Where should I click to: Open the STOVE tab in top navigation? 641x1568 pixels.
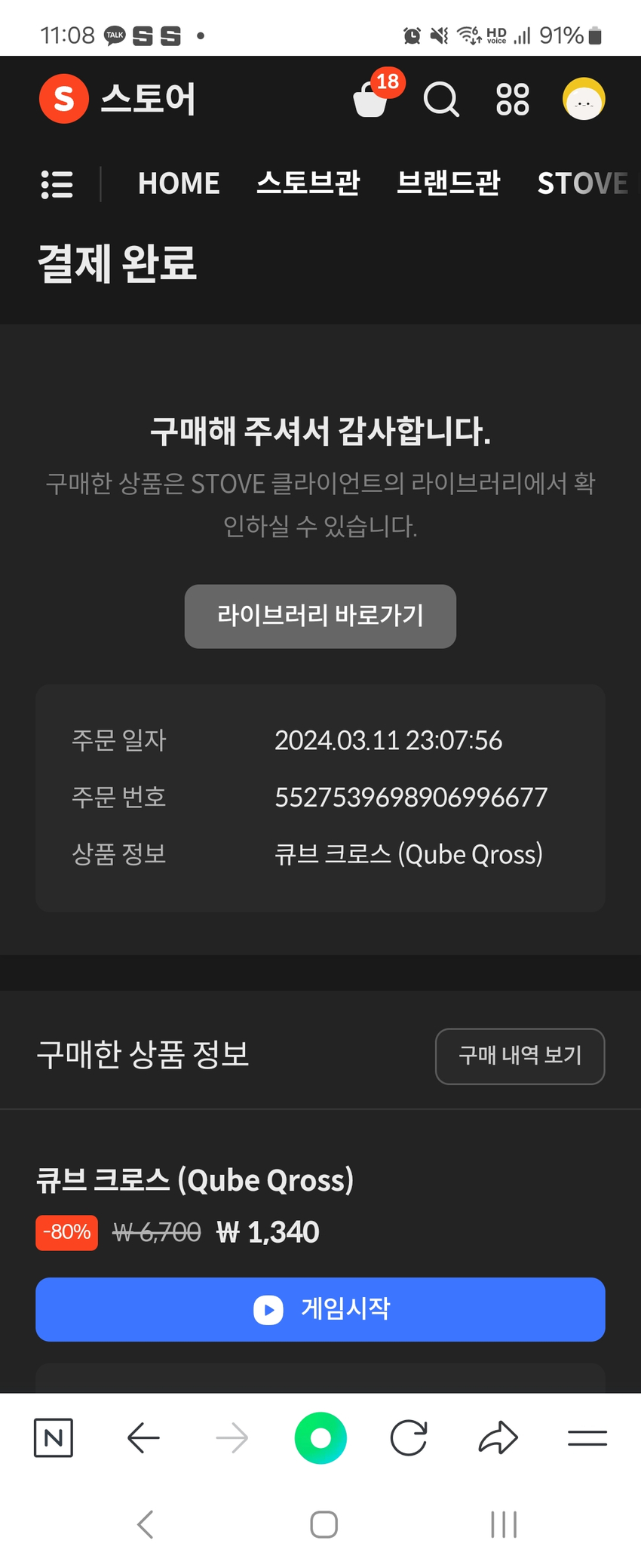point(582,183)
